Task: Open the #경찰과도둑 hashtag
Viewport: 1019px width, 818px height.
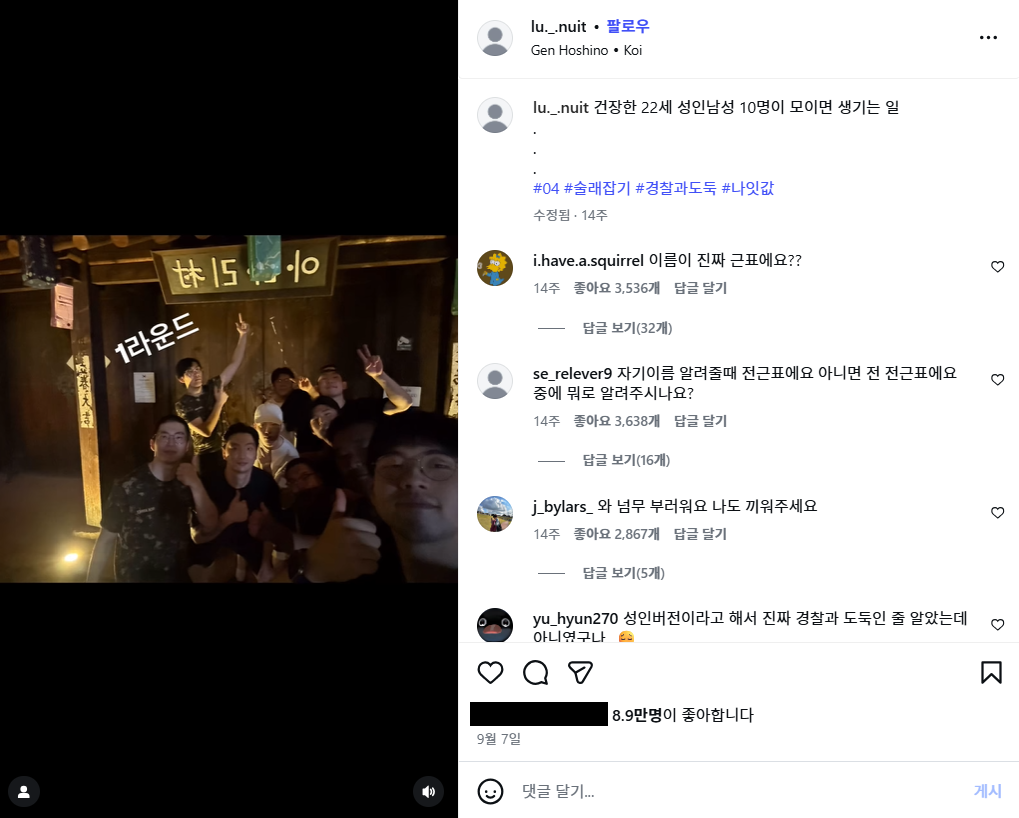Action: pyautogui.click(x=675, y=188)
